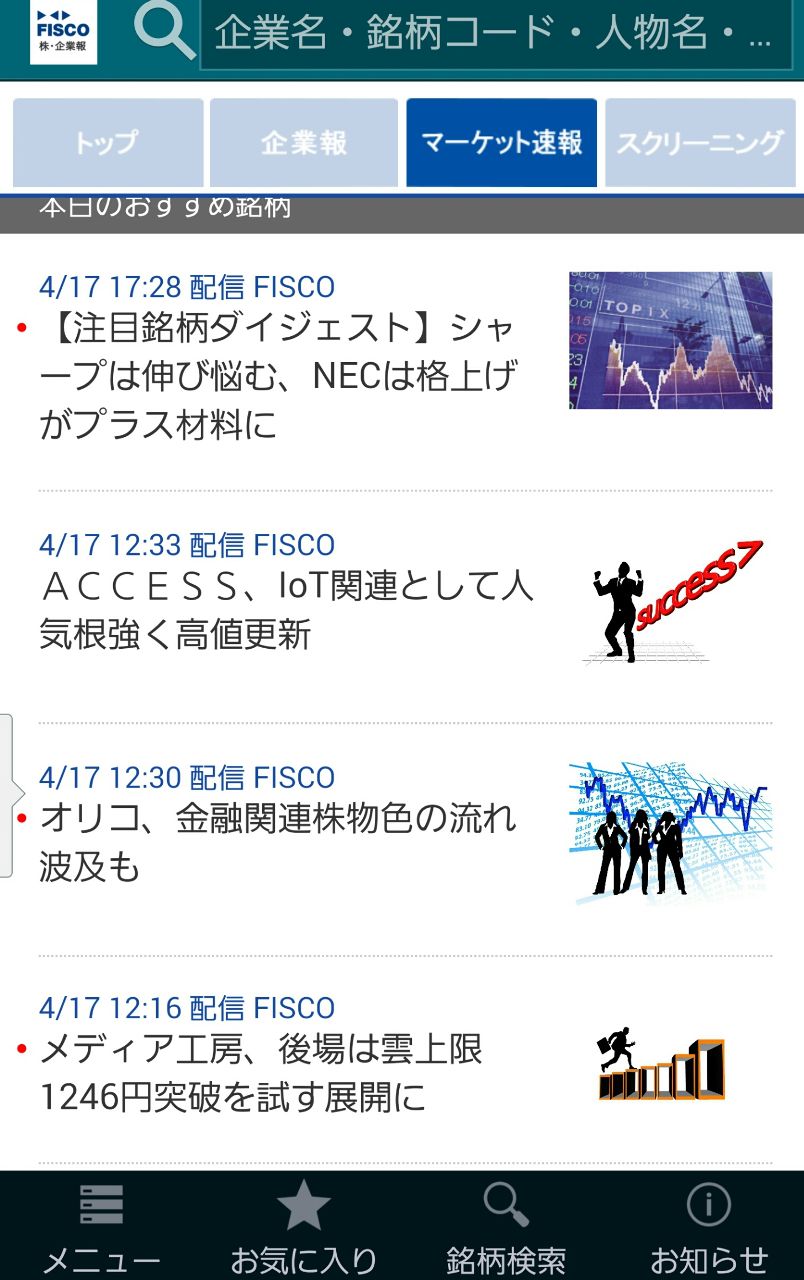Open 銘柄検索 stock search
The height and width of the screenshot is (1280, 804).
(x=505, y=1226)
